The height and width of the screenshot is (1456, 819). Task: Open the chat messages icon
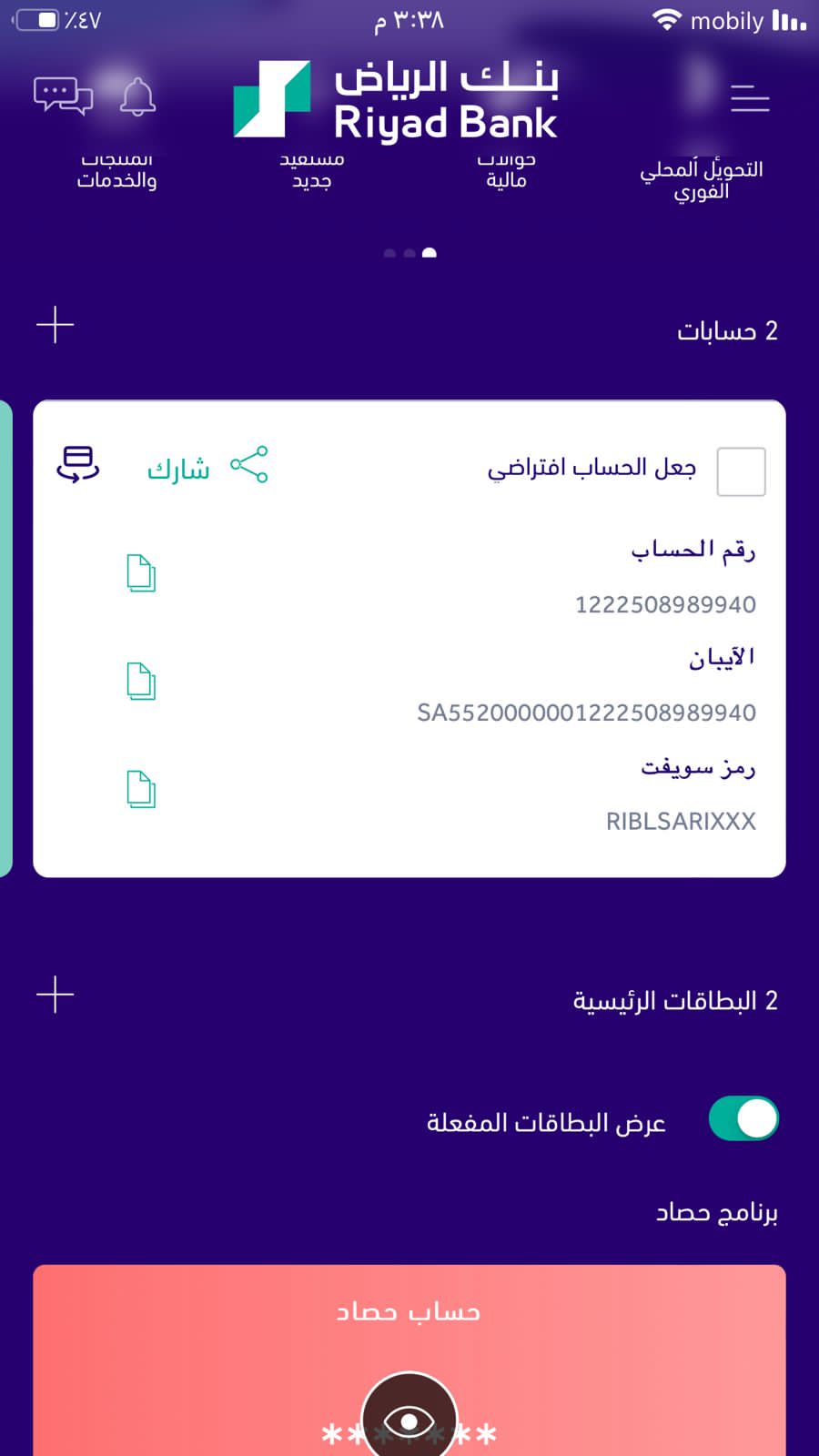pyautogui.click(x=63, y=96)
